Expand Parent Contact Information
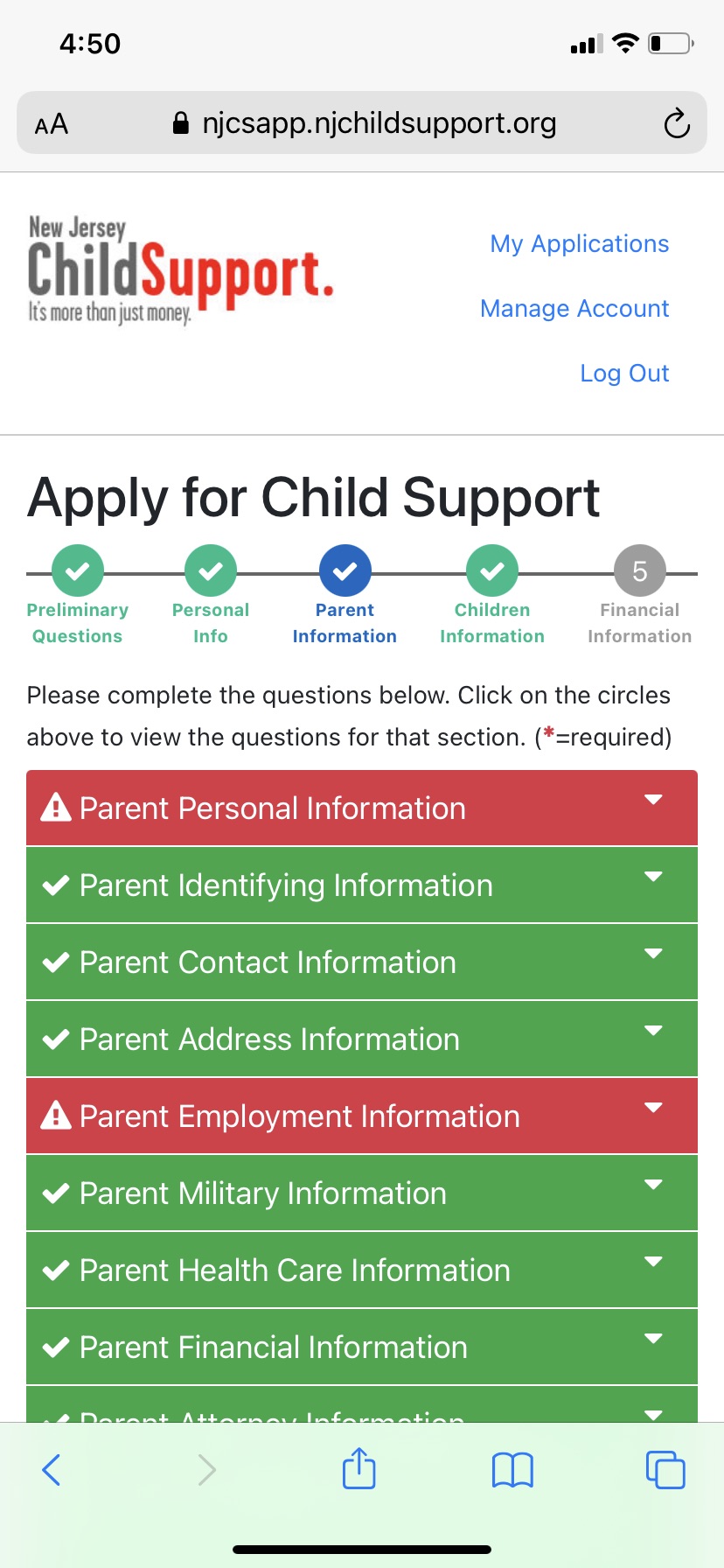The image size is (724, 1568). tap(362, 962)
